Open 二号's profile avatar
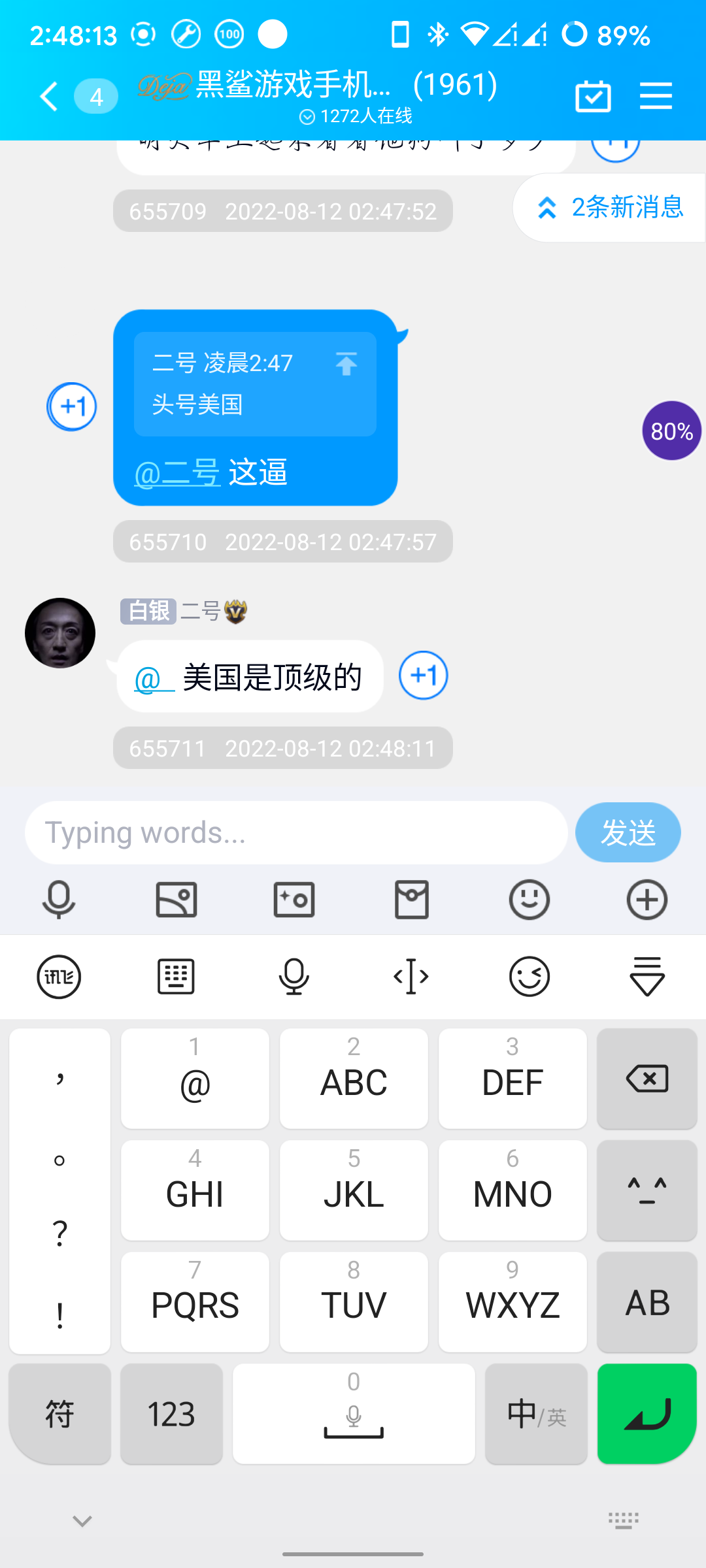The width and height of the screenshot is (706, 1568). click(60, 633)
